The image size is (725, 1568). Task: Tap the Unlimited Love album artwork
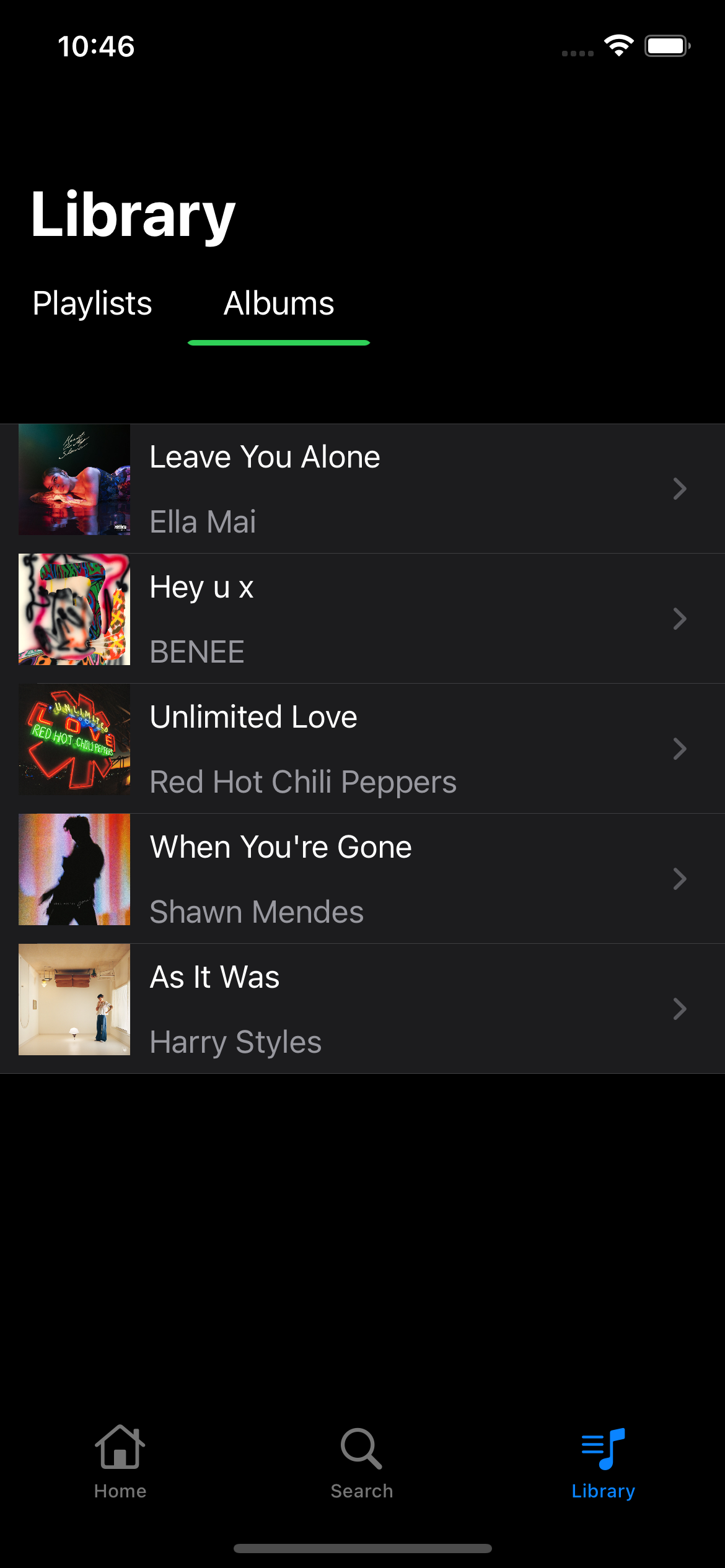click(74, 739)
